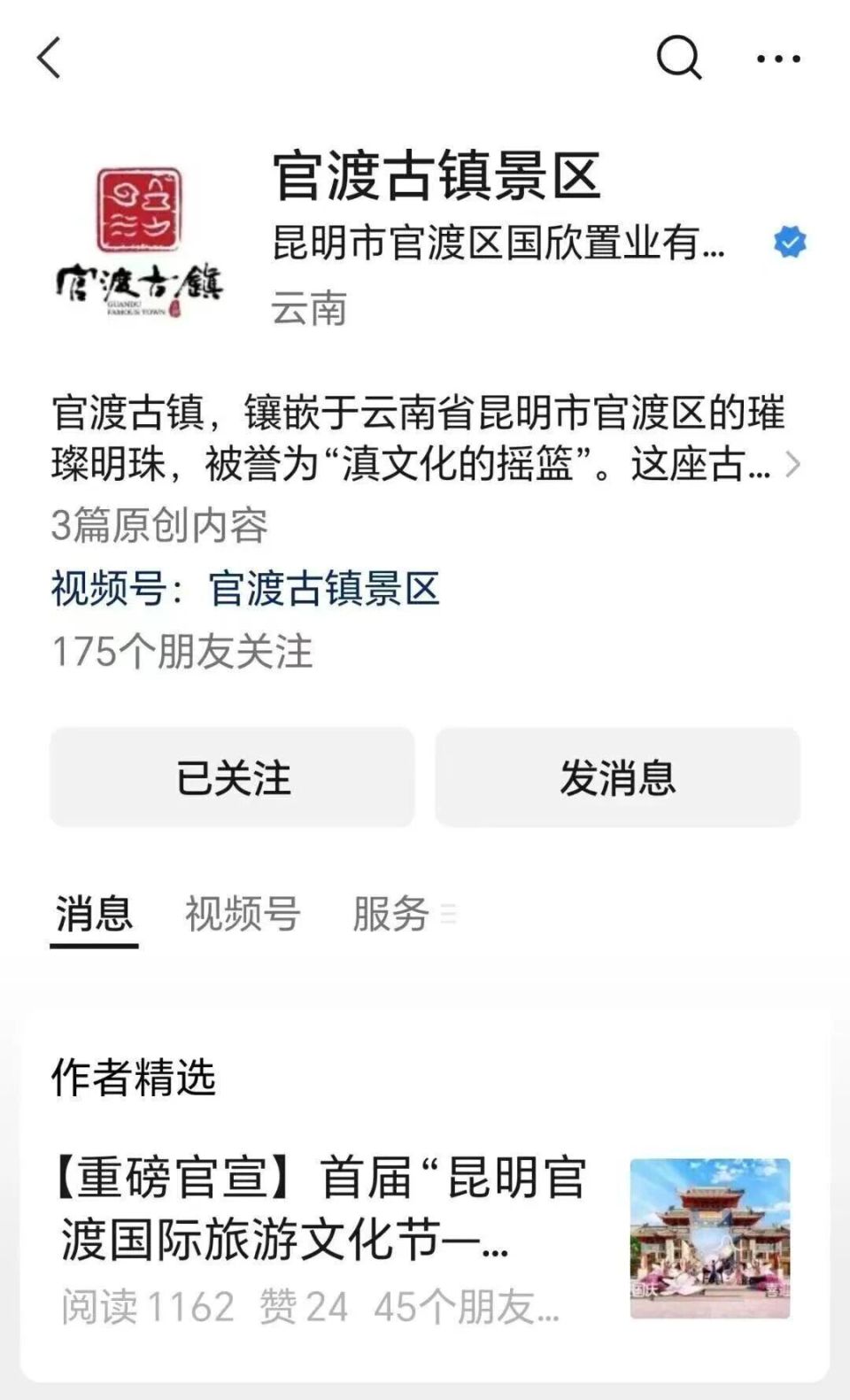Expand the account description with the arrow
The width and height of the screenshot is (850, 1400).
795,460
